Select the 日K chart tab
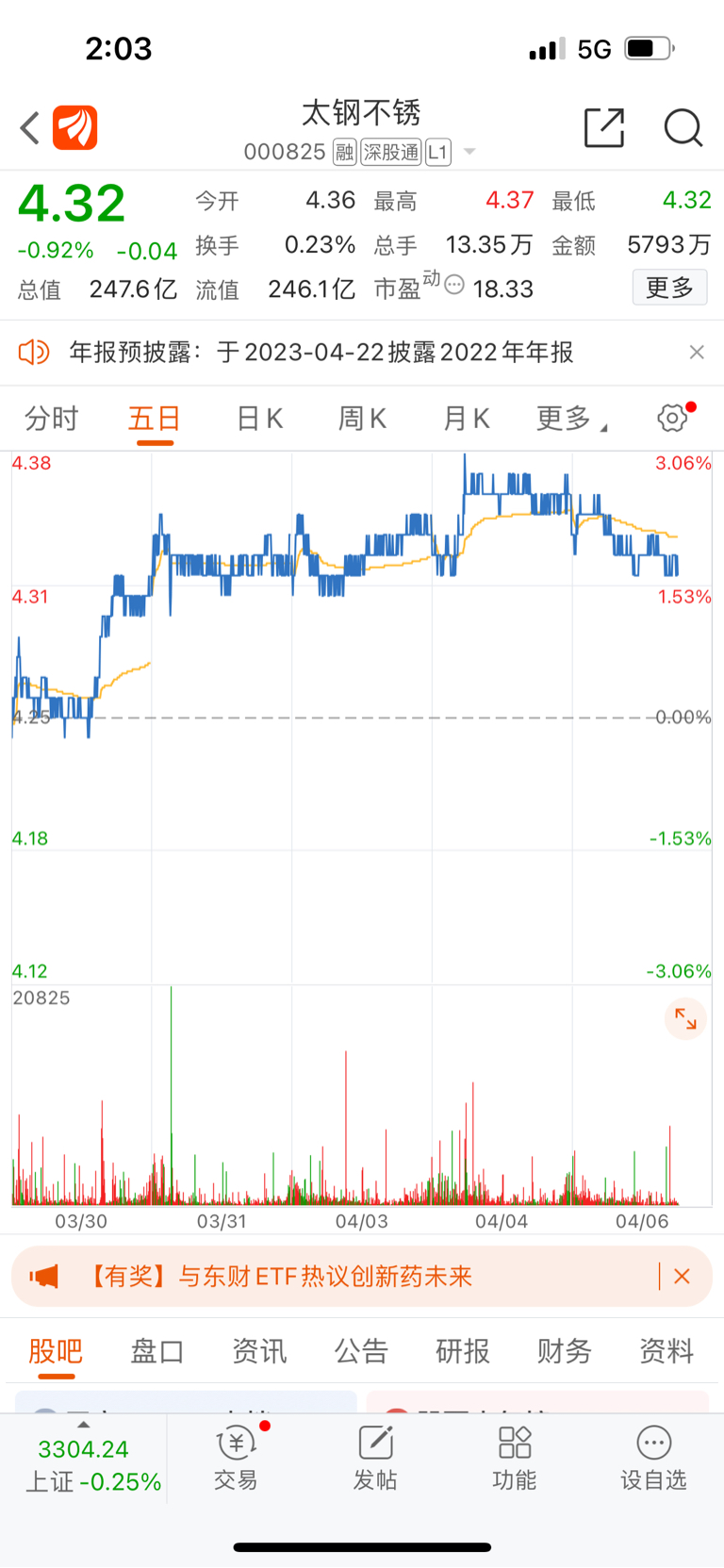 (259, 418)
